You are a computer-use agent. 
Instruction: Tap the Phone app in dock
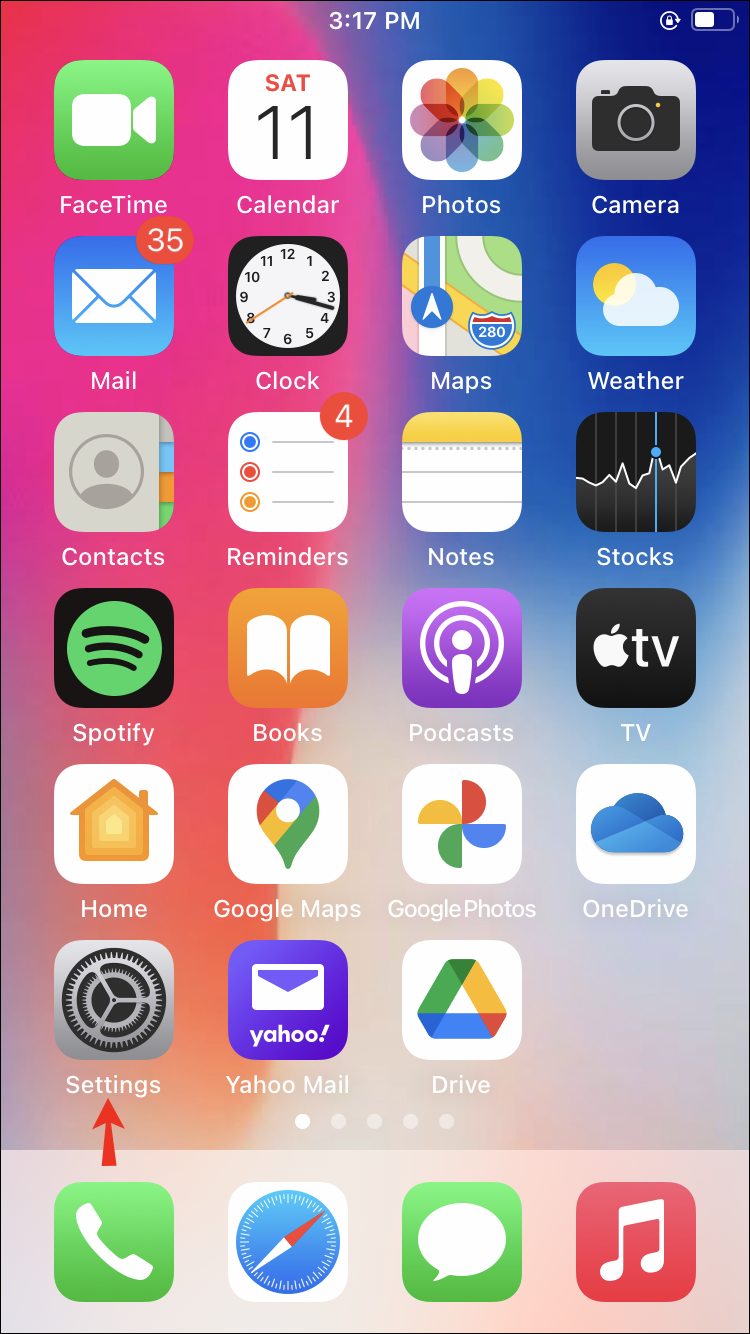(114, 1242)
